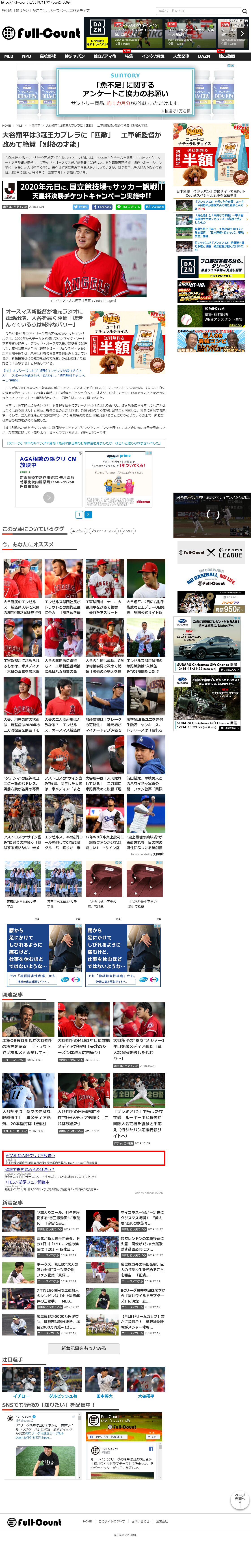Open the 侍ジャパン section

pos(74,56)
